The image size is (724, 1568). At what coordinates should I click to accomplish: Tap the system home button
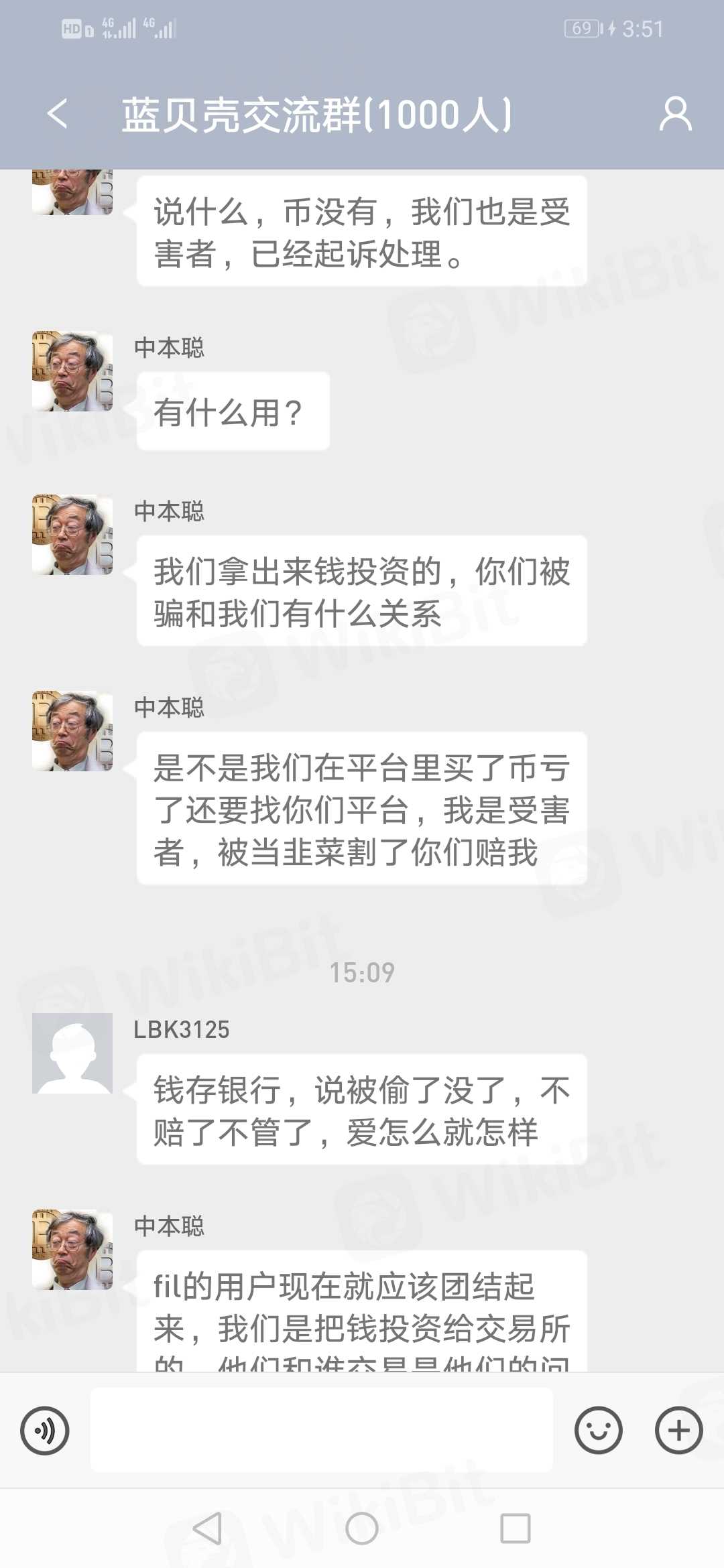click(362, 1528)
